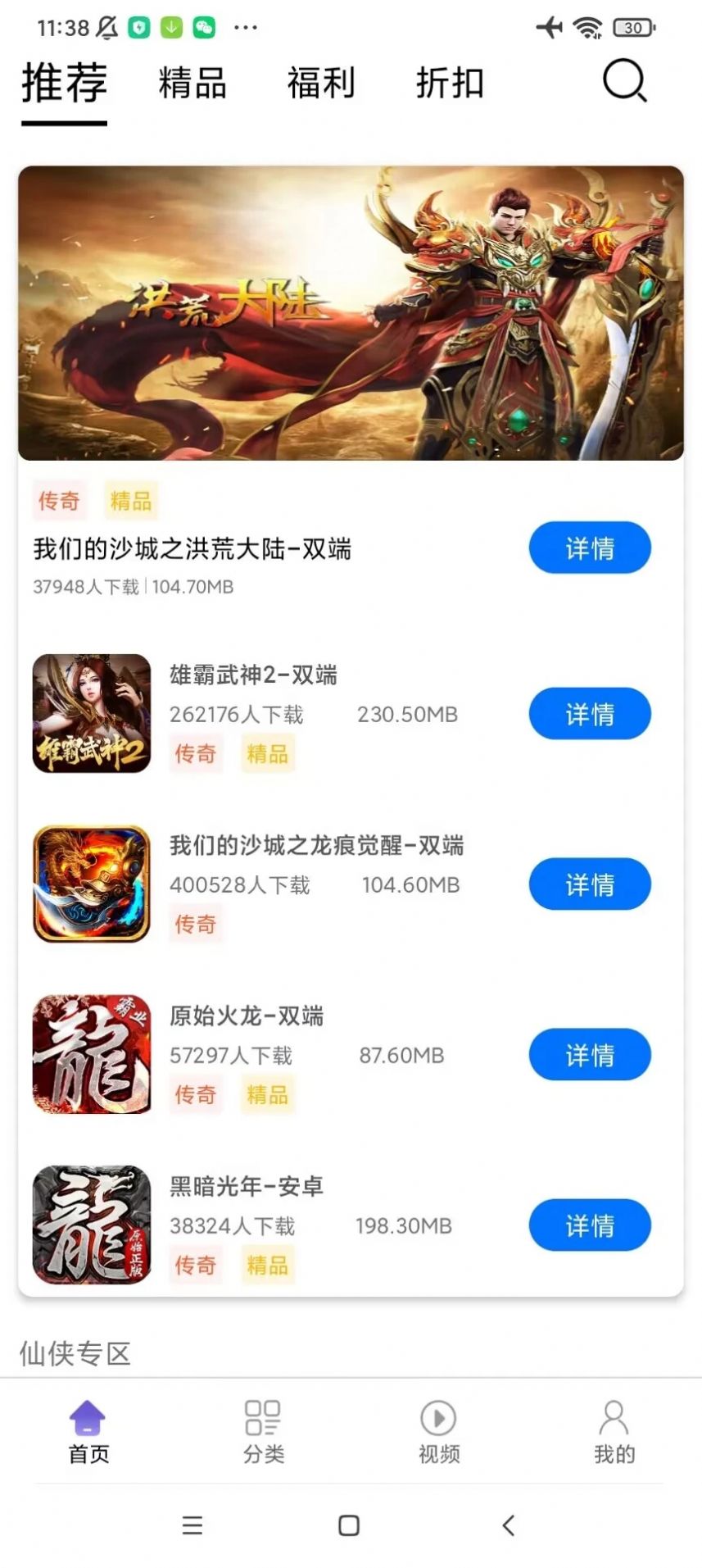Open the 洪荒大陆 banner image
Screen dimensions: 702x1568
(x=351, y=313)
